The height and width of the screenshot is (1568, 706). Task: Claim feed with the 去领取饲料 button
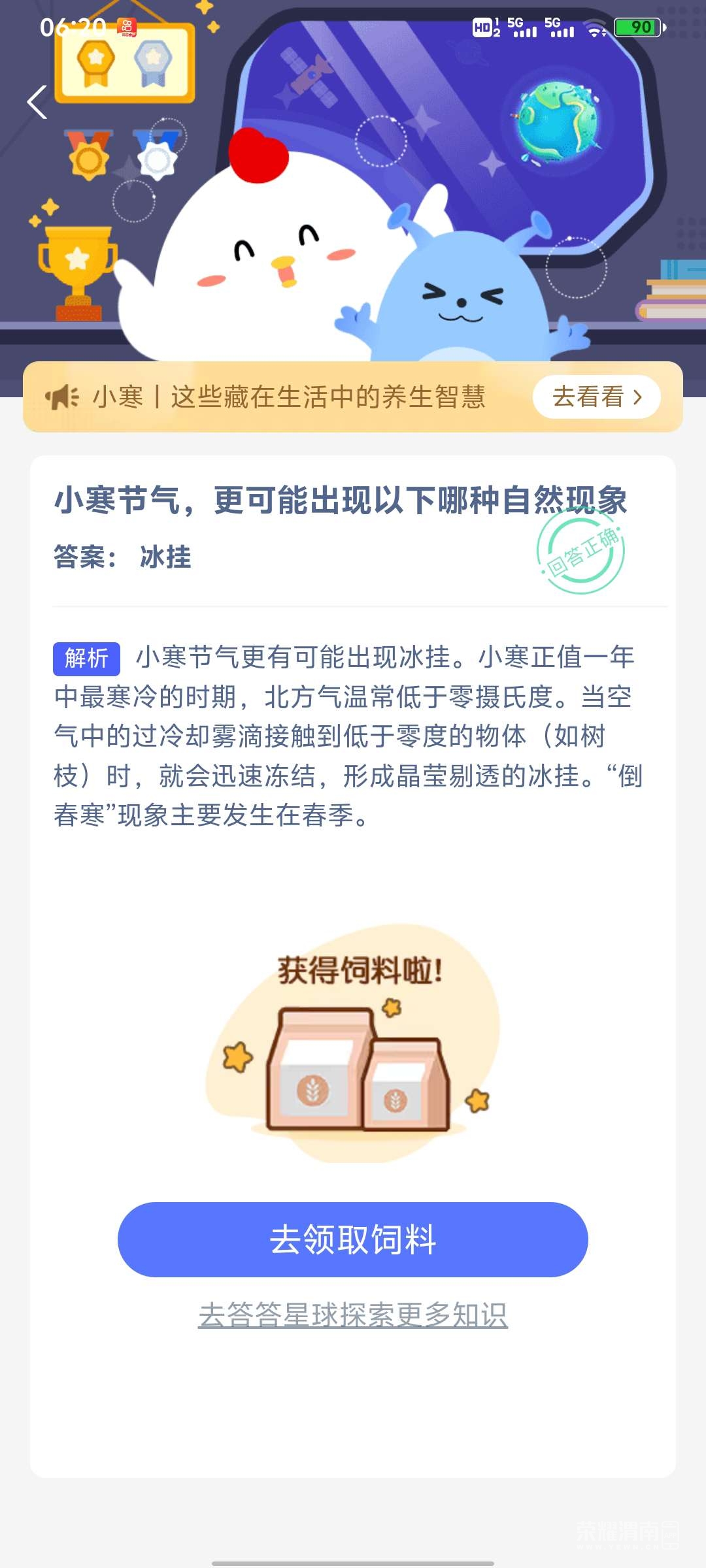coord(353,1239)
